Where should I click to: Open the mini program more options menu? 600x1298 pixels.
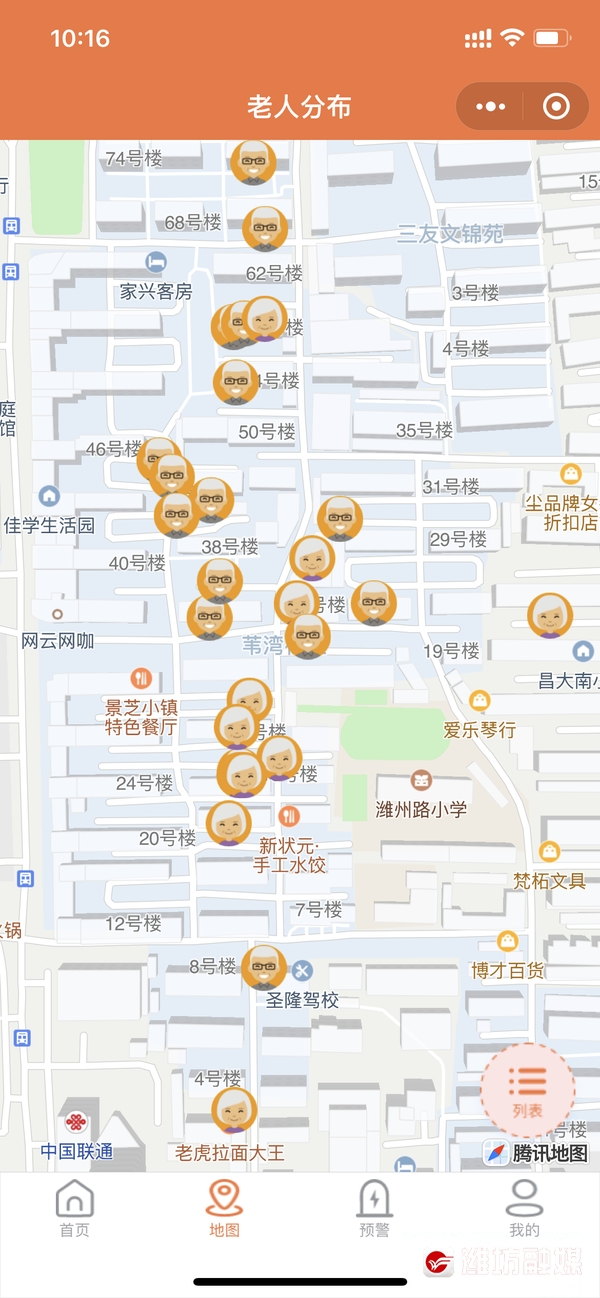tap(490, 106)
